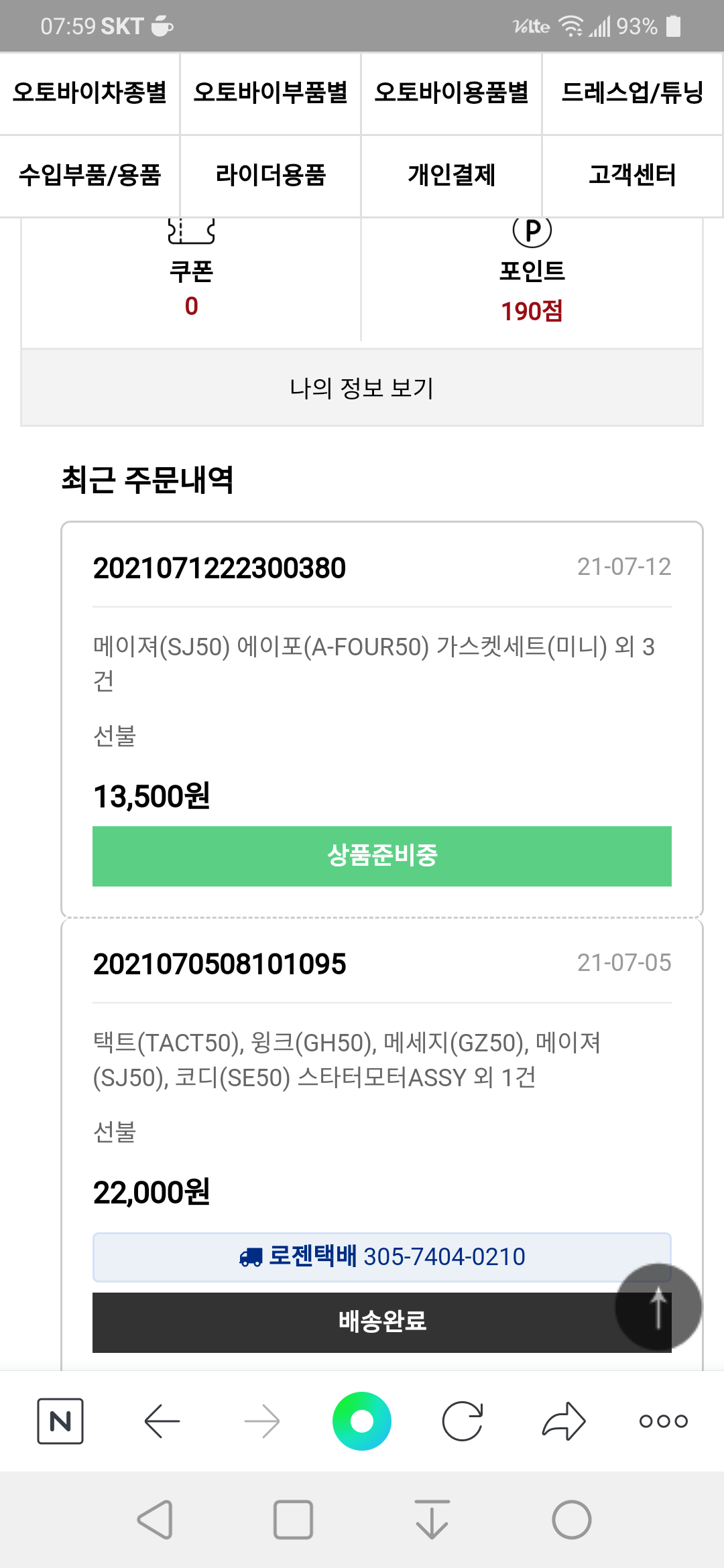Open the 라이더용품 menu
The image size is (724, 1568).
(271, 176)
